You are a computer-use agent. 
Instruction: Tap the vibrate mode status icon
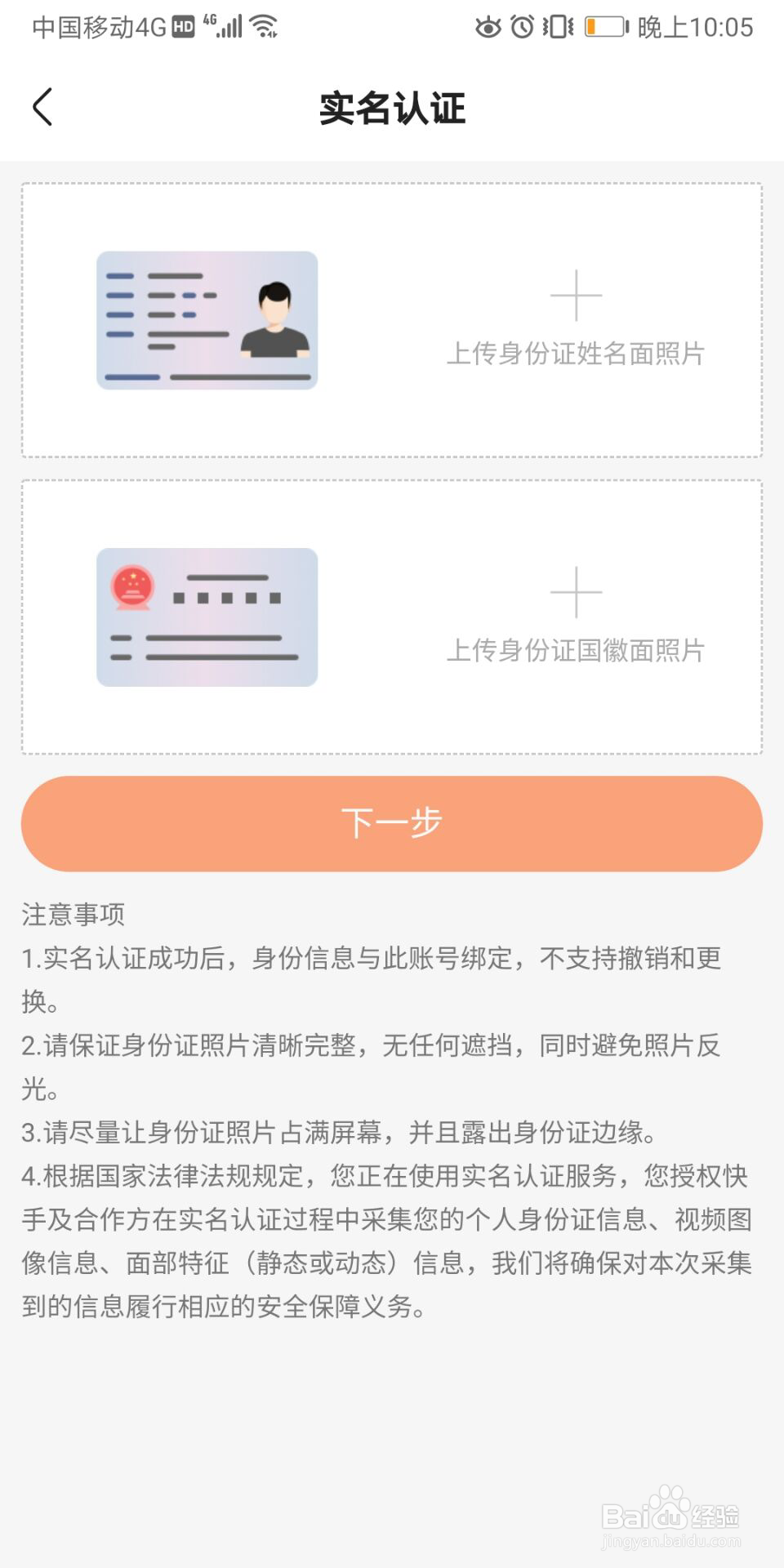coord(558,26)
